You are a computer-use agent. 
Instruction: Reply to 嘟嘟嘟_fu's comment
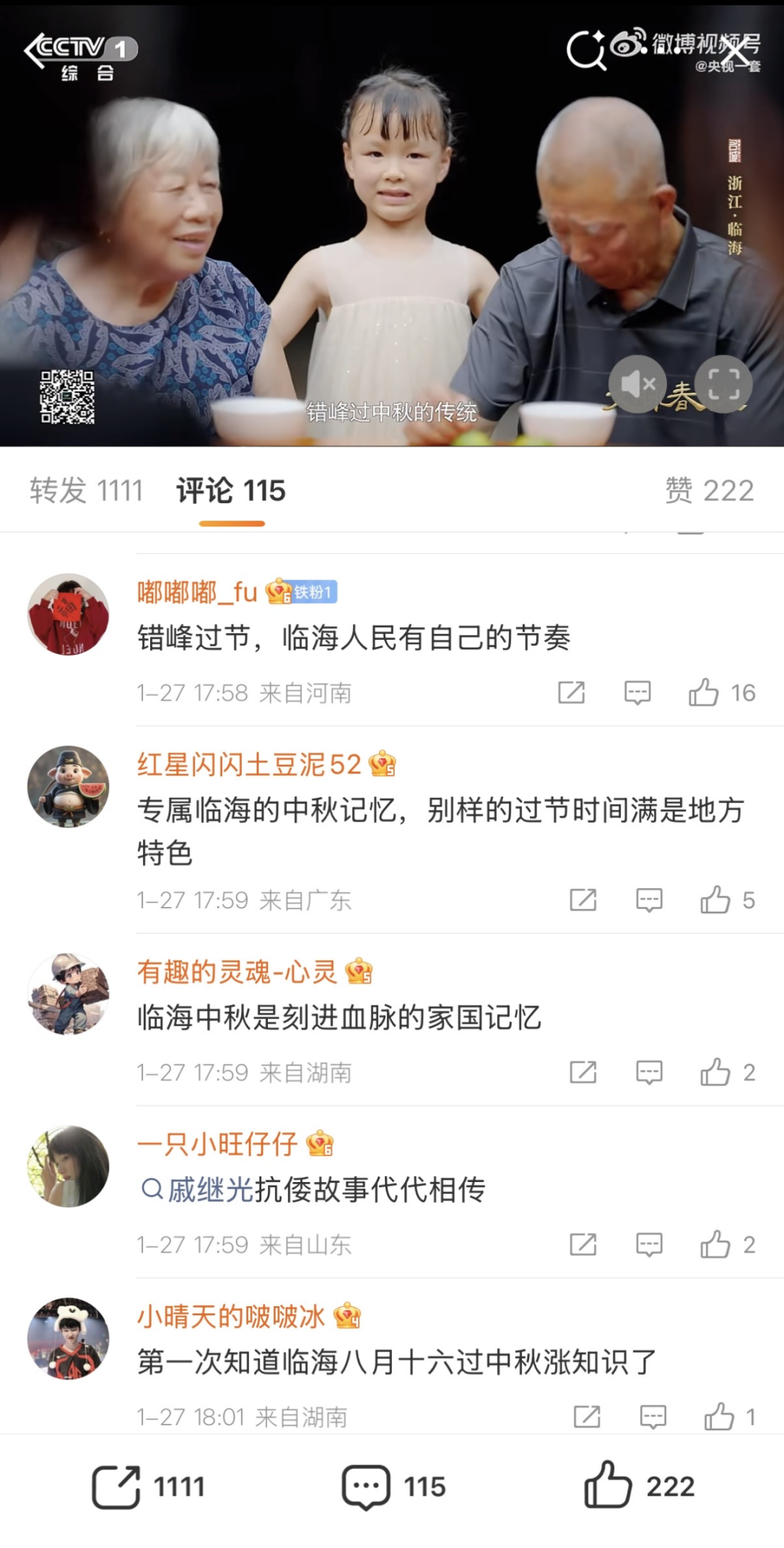pyautogui.click(x=637, y=693)
